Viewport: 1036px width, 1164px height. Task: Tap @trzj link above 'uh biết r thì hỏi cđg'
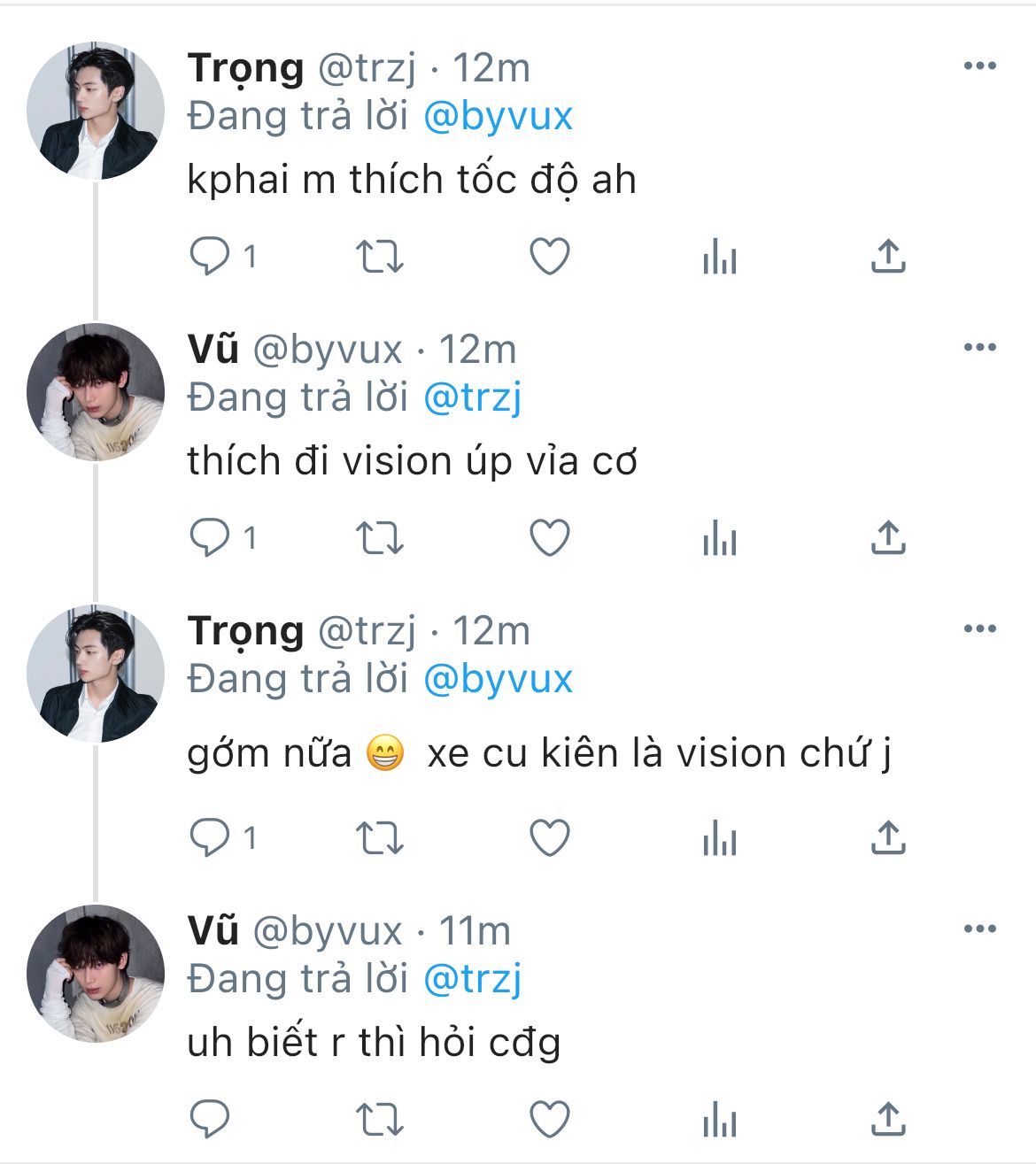click(472, 979)
